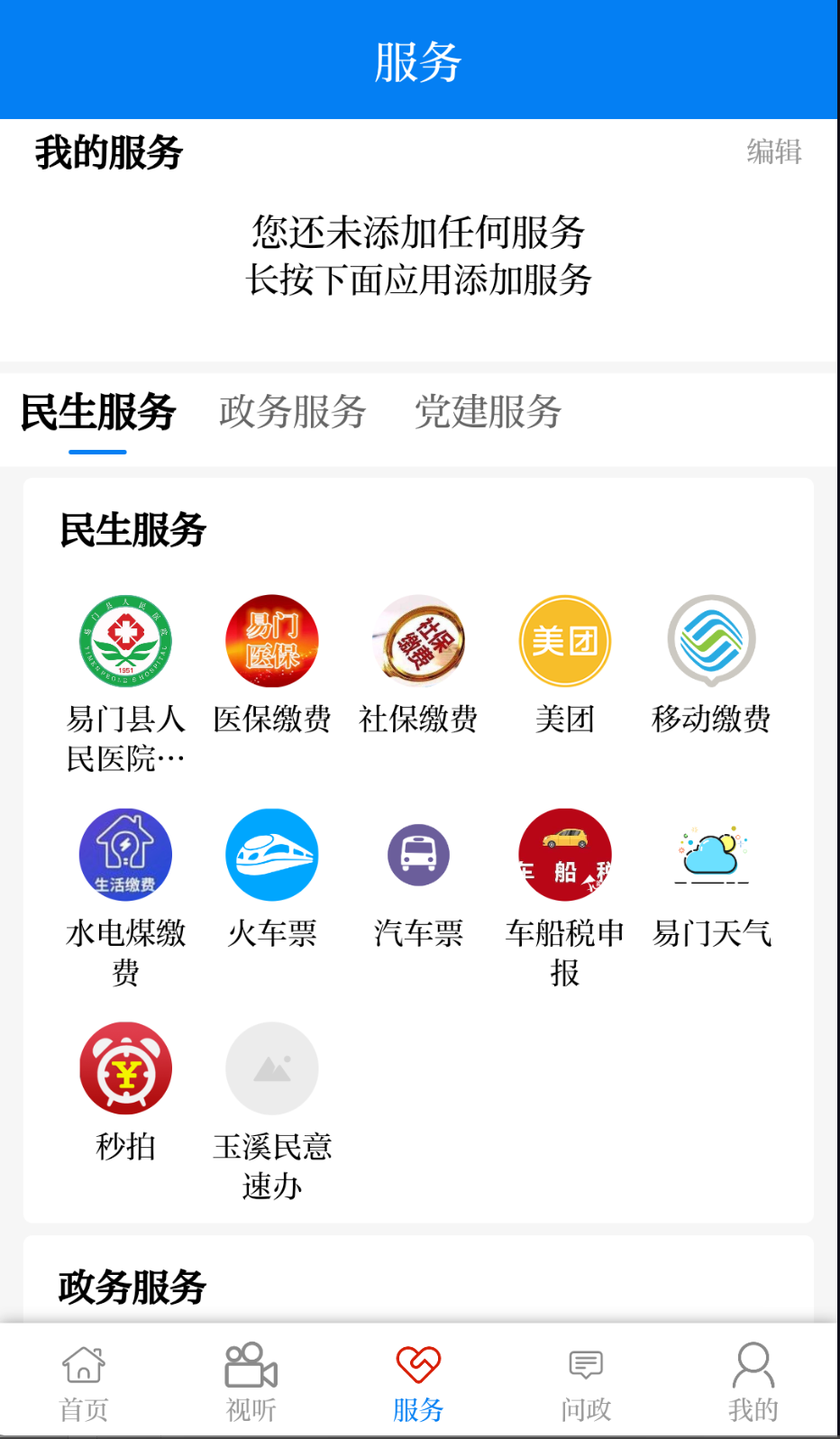The width and height of the screenshot is (840, 1439).
Task: Open the 视听 media section
Action: pos(250,1379)
